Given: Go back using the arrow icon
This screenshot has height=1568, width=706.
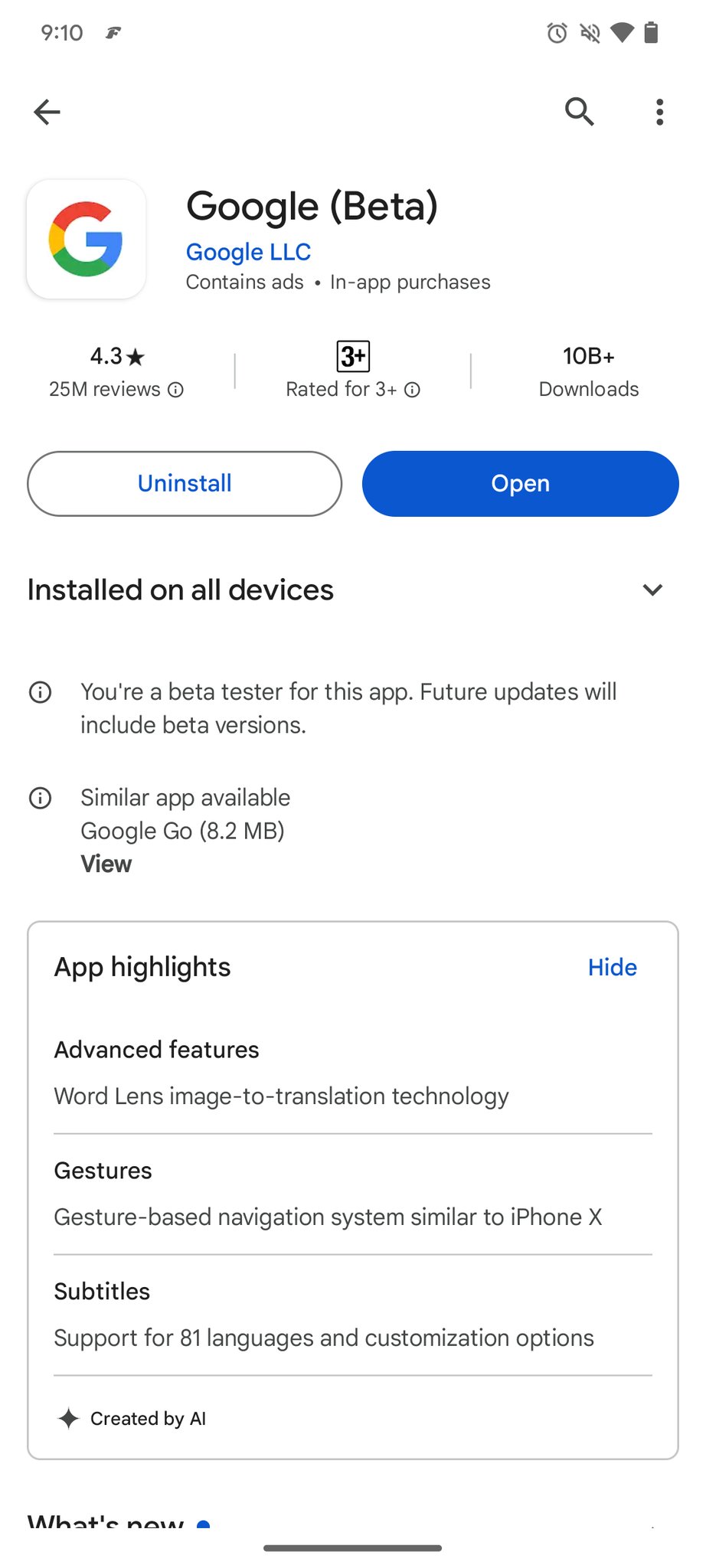Looking at the screenshot, I should coord(47,112).
